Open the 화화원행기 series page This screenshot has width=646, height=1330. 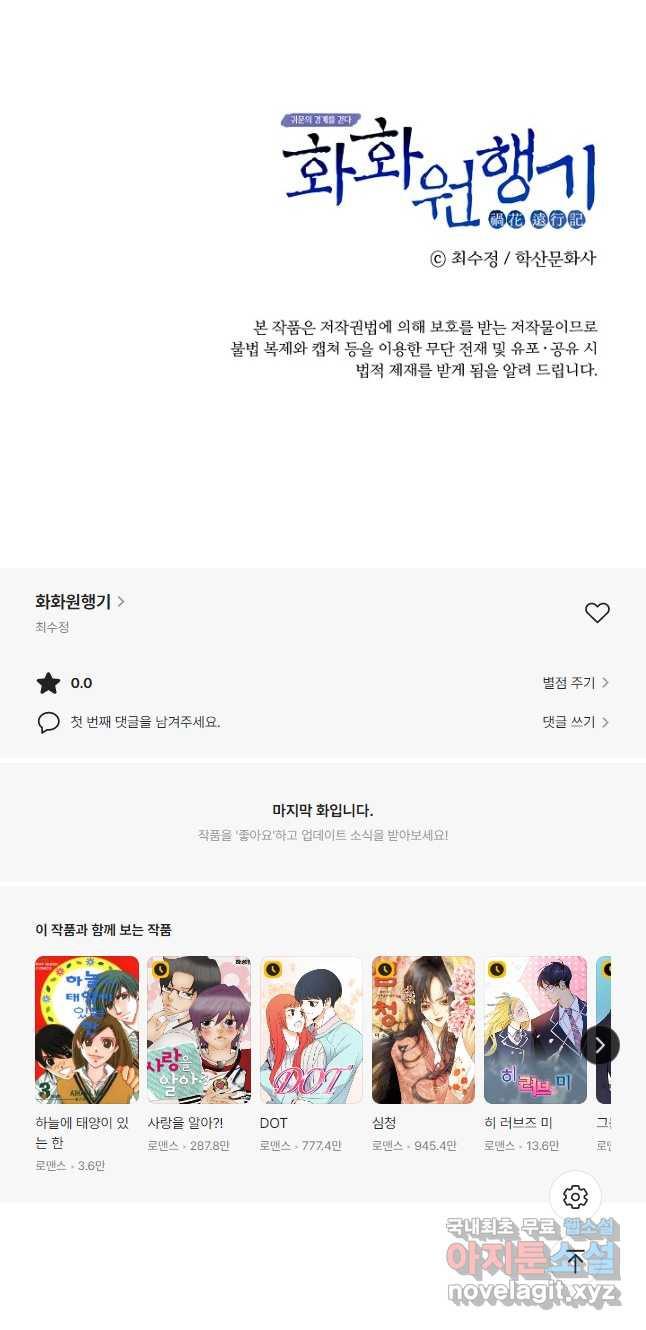click(x=80, y=601)
